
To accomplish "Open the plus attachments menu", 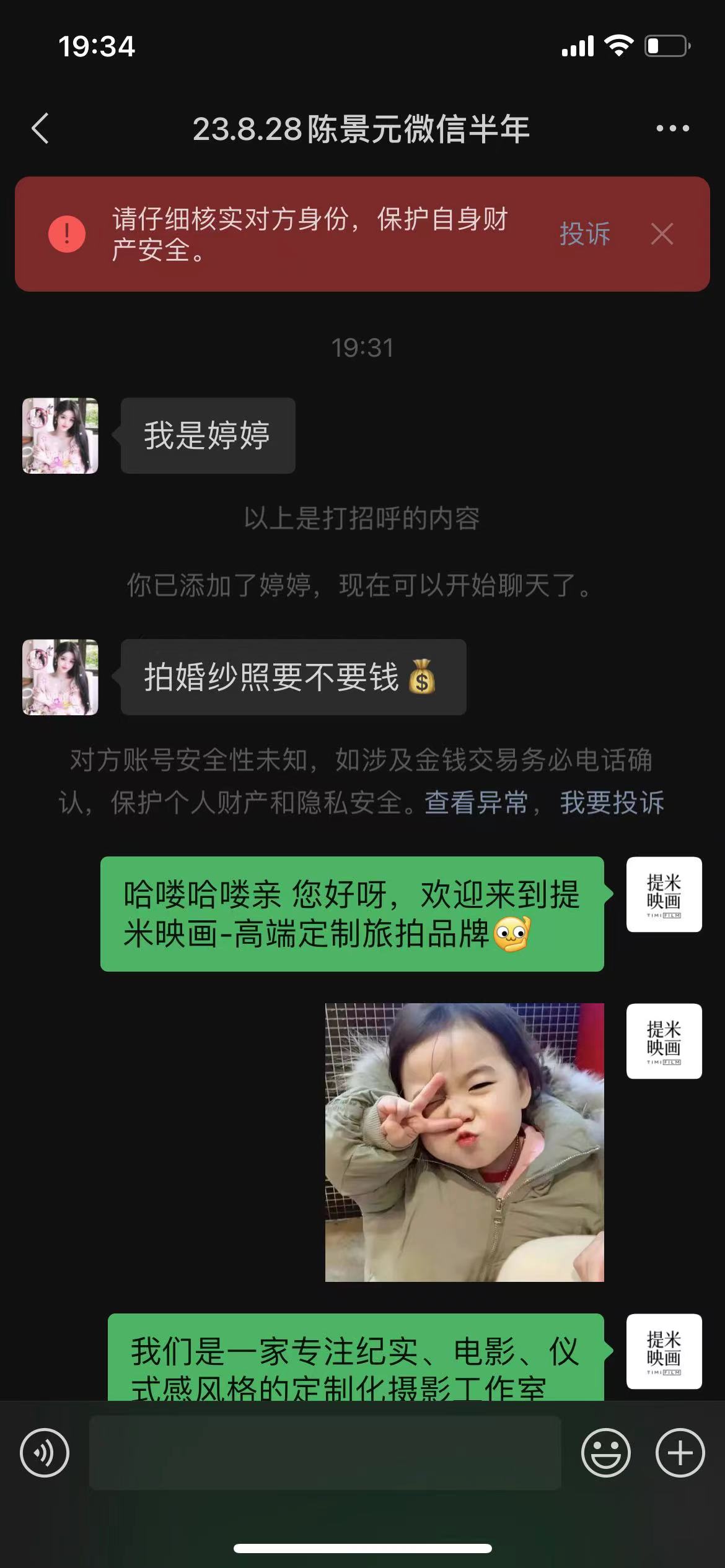I will pos(680,1453).
